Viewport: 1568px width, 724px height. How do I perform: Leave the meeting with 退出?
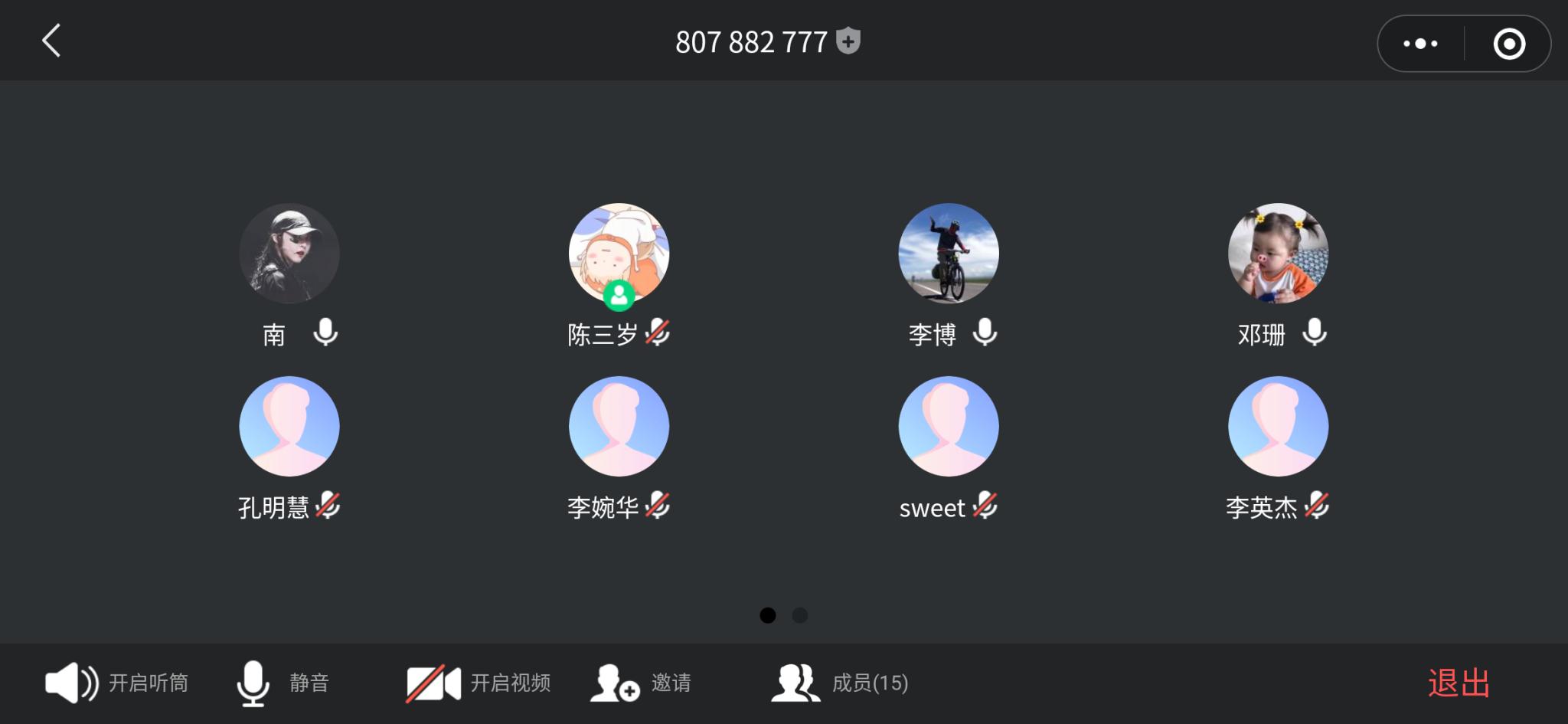[1459, 683]
